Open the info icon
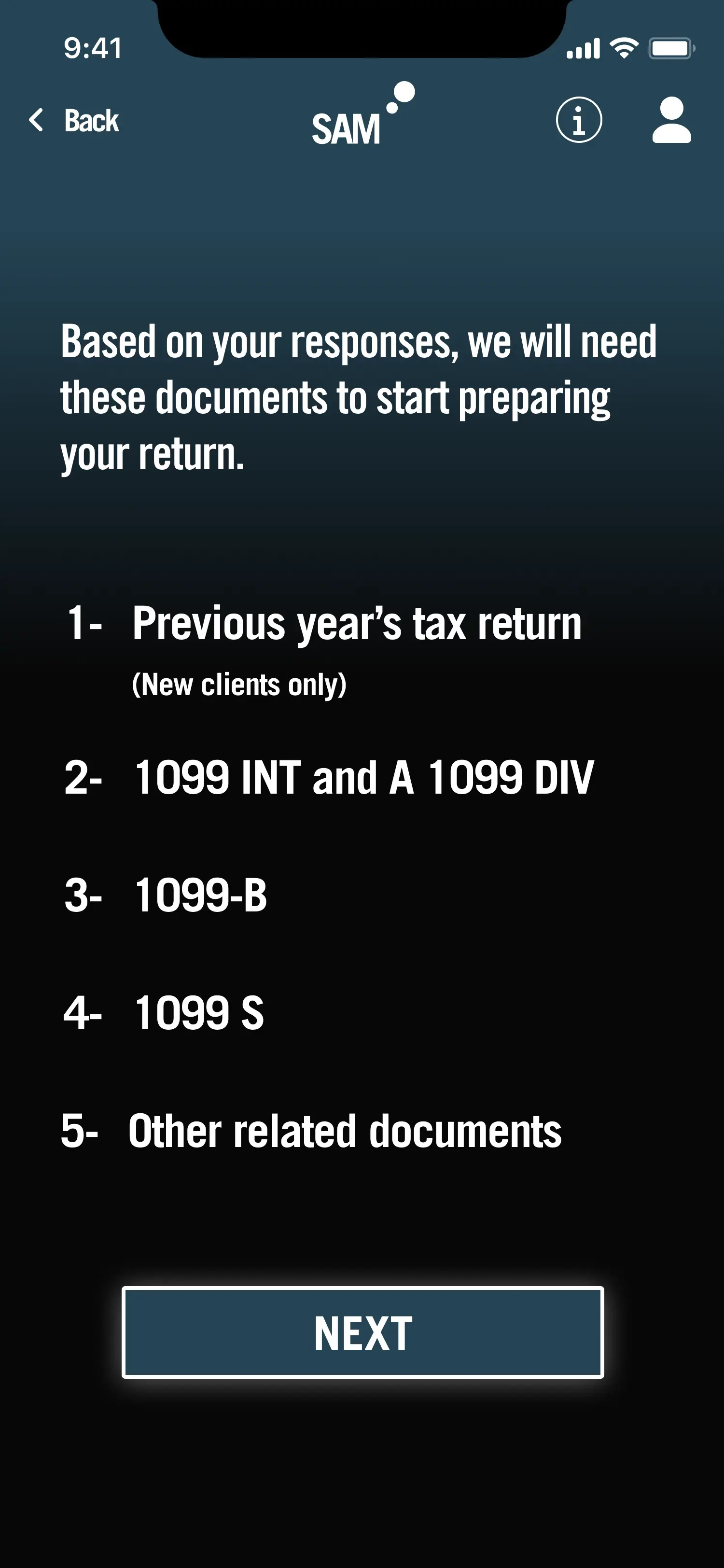Image resolution: width=724 pixels, height=1568 pixels. (x=579, y=120)
